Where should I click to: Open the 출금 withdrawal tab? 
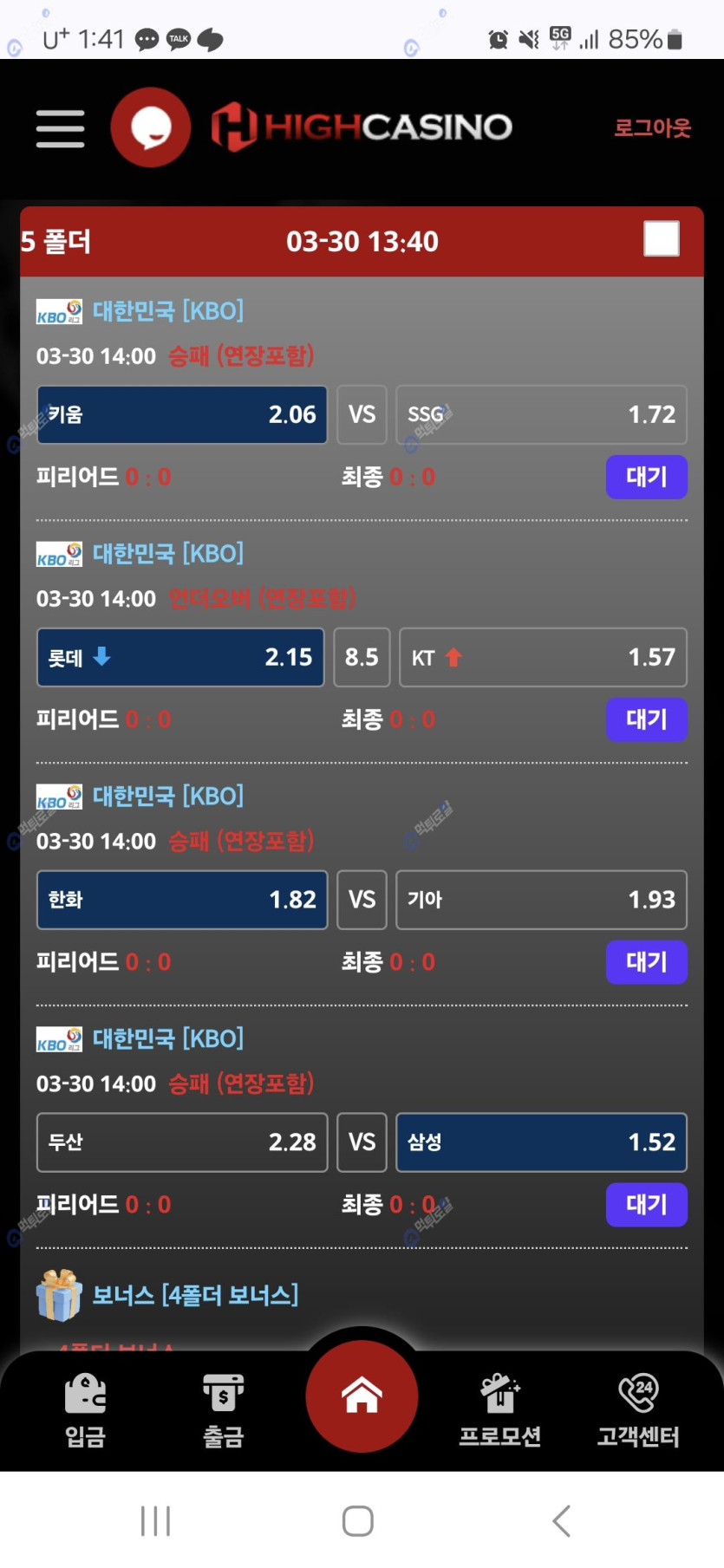224,1411
